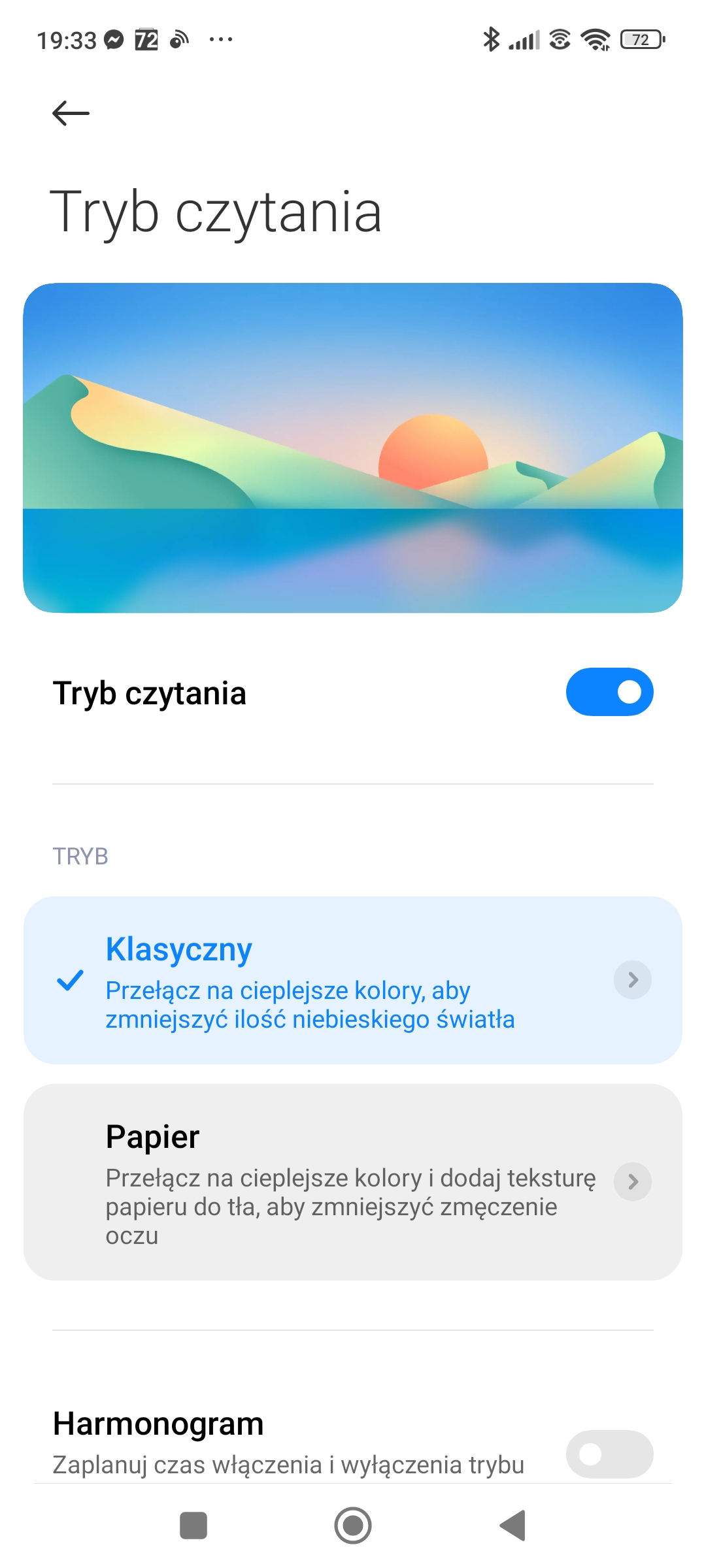Select the Klasyczny mode
The image size is (706, 1568).
pyautogui.click(x=310, y=980)
